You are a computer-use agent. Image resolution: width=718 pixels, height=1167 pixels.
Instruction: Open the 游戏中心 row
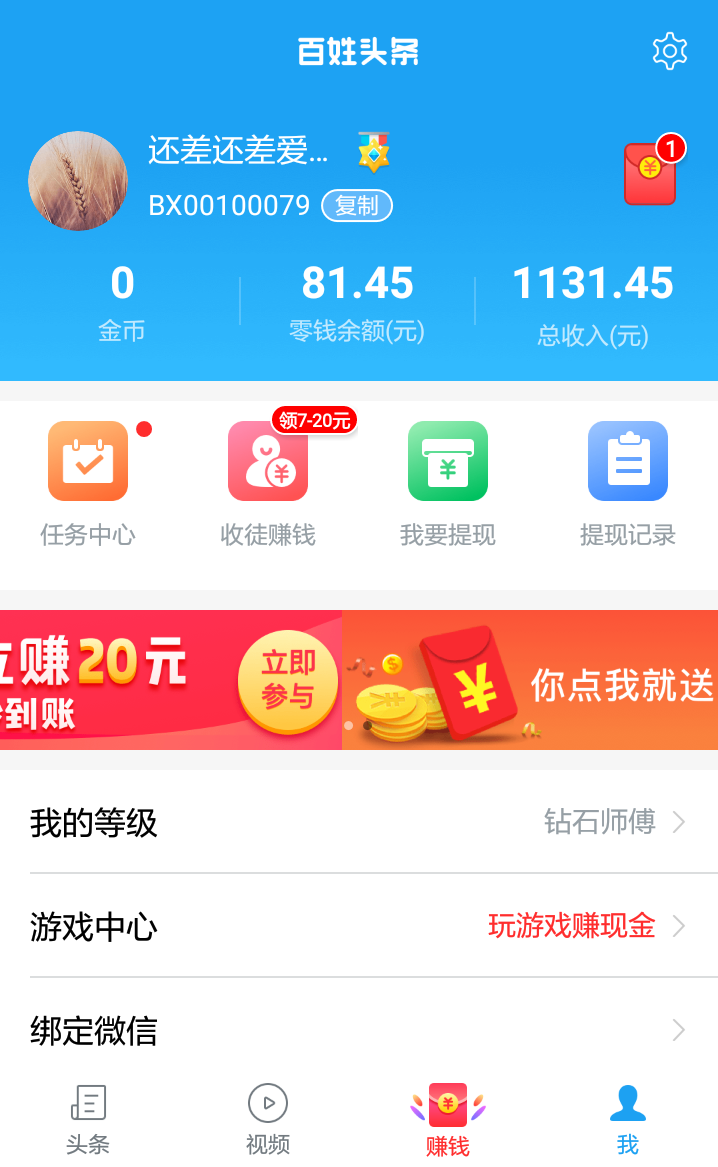[359, 927]
